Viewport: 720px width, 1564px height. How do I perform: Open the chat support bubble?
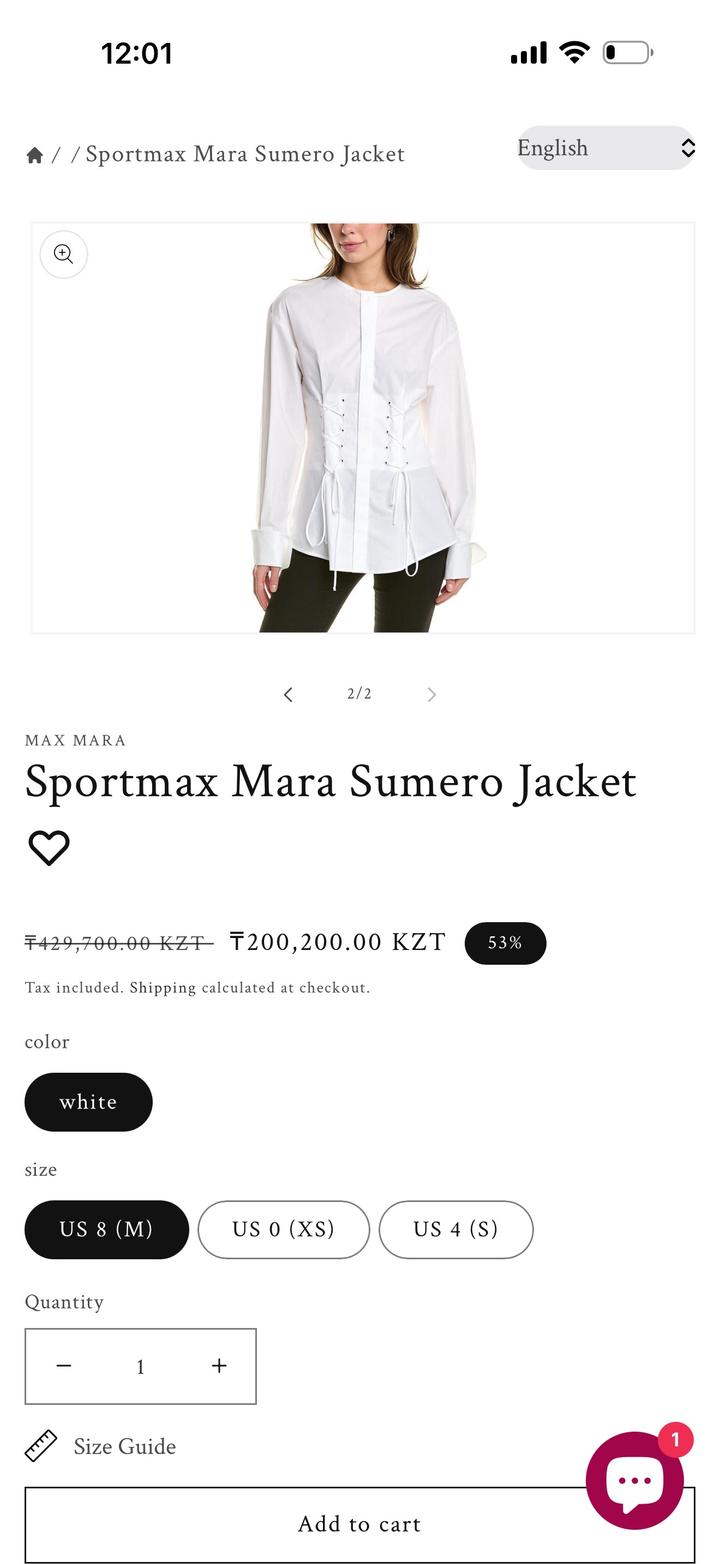point(634,1480)
